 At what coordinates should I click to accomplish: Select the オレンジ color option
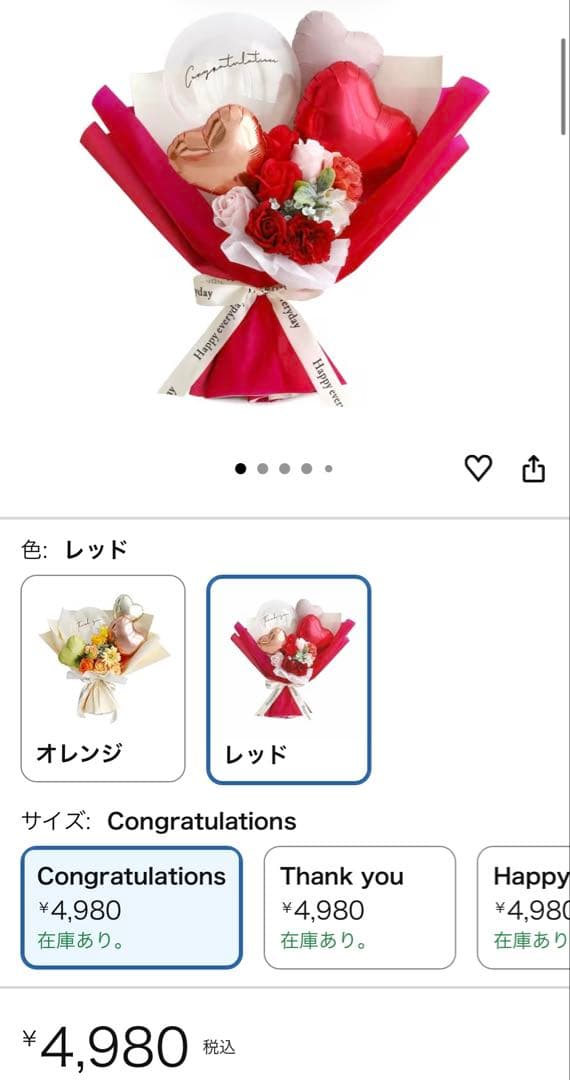tap(103, 678)
